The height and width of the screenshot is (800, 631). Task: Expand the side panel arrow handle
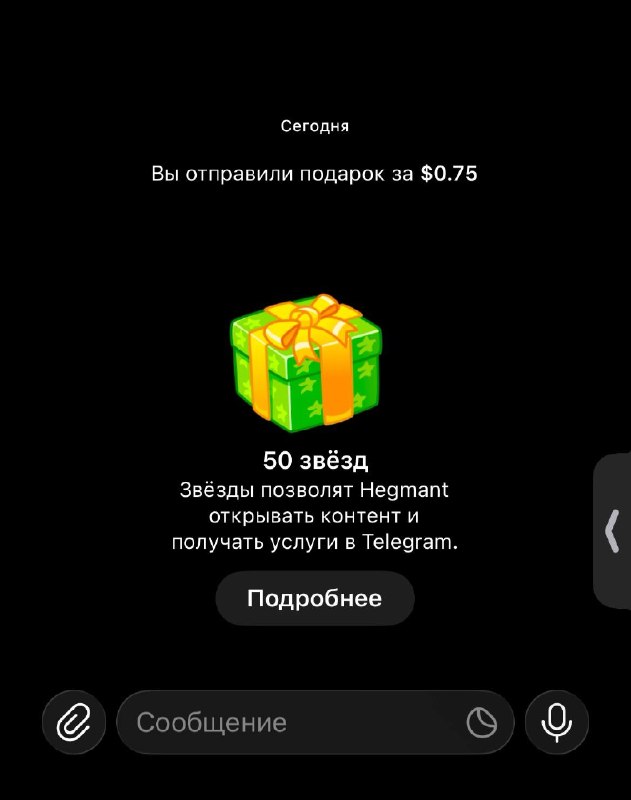[x=613, y=531]
